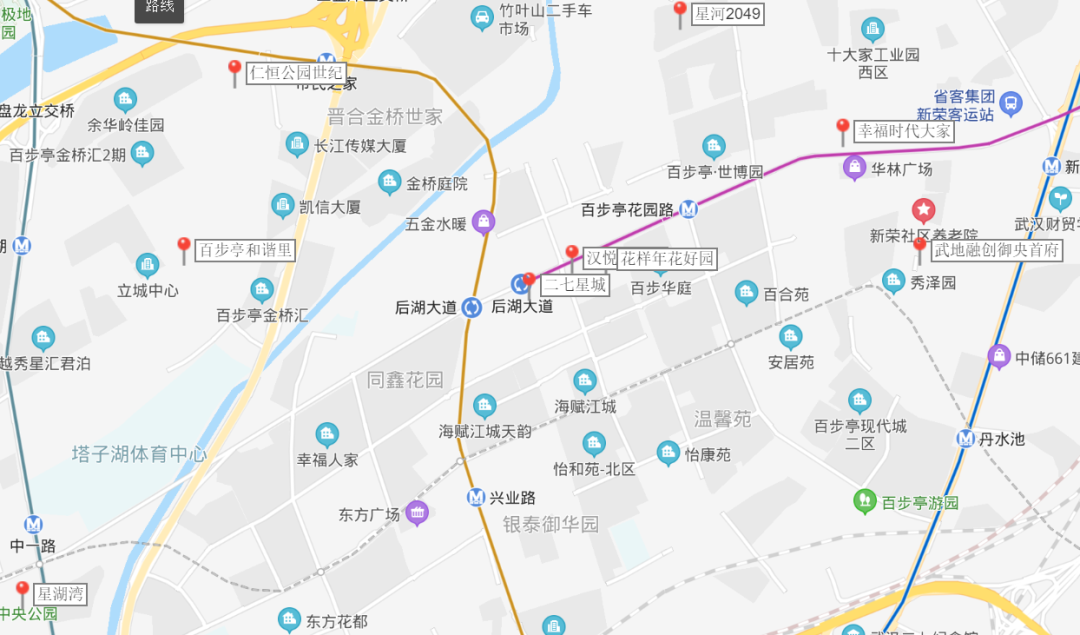
Task: Select the 二七星城 marker
Action: (530, 284)
